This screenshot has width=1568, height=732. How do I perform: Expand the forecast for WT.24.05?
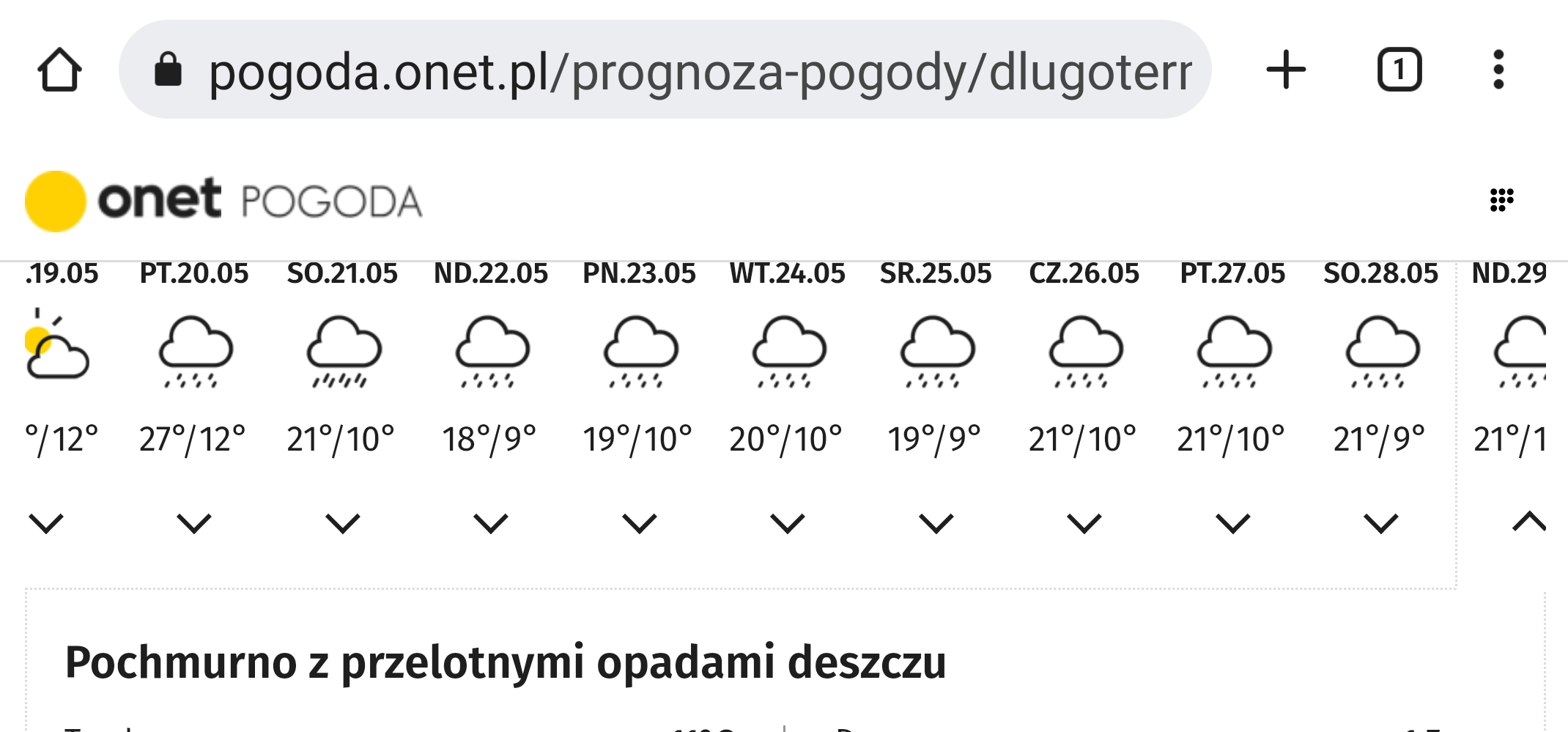point(788,523)
